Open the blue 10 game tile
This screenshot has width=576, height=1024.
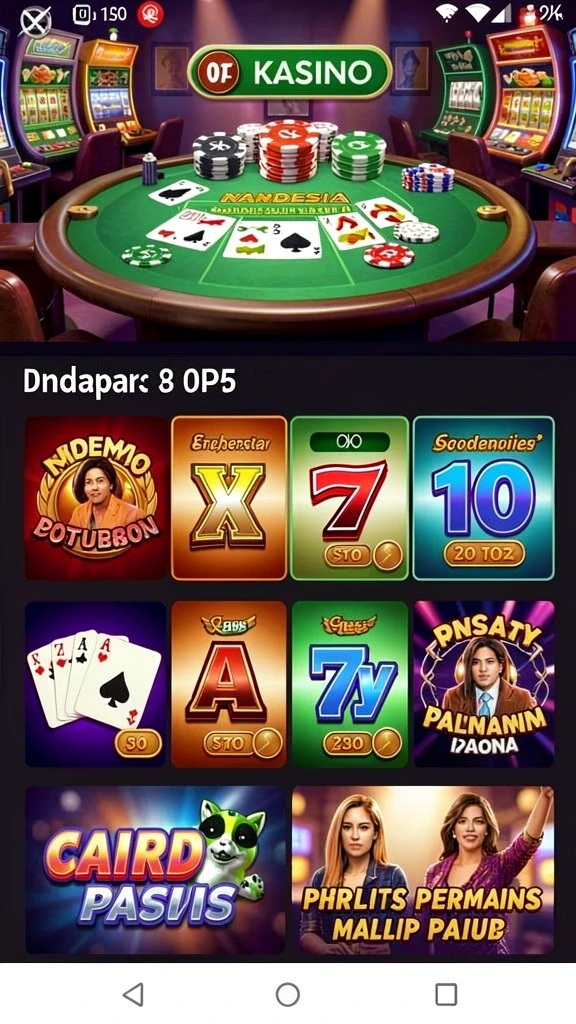tap(484, 498)
